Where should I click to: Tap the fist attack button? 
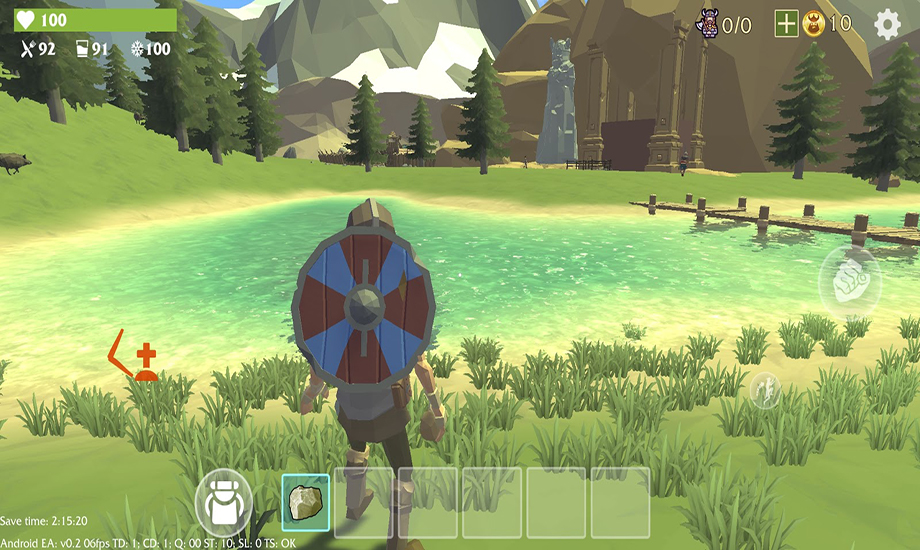point(850,282)
